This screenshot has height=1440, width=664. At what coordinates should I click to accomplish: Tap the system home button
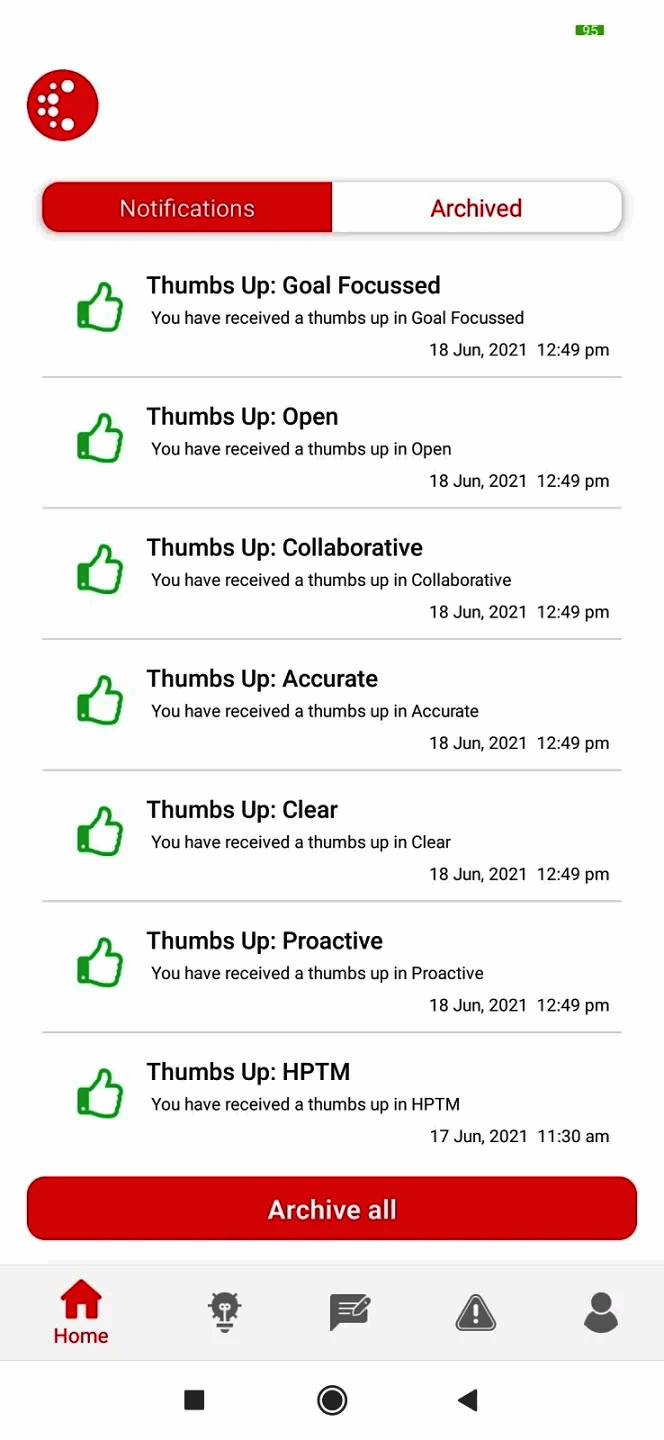[x=332, y=1400]
